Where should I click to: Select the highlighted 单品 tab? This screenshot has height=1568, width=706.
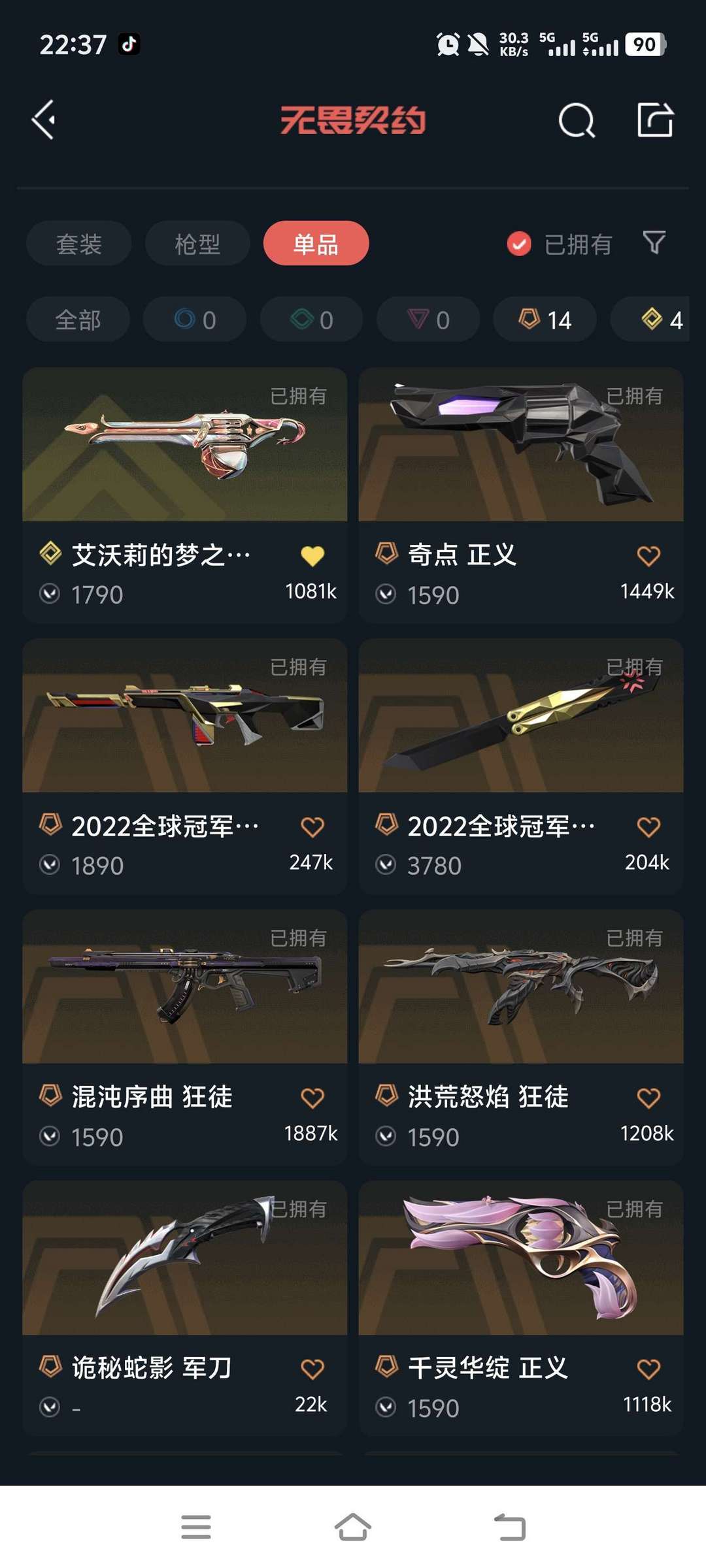316,243
